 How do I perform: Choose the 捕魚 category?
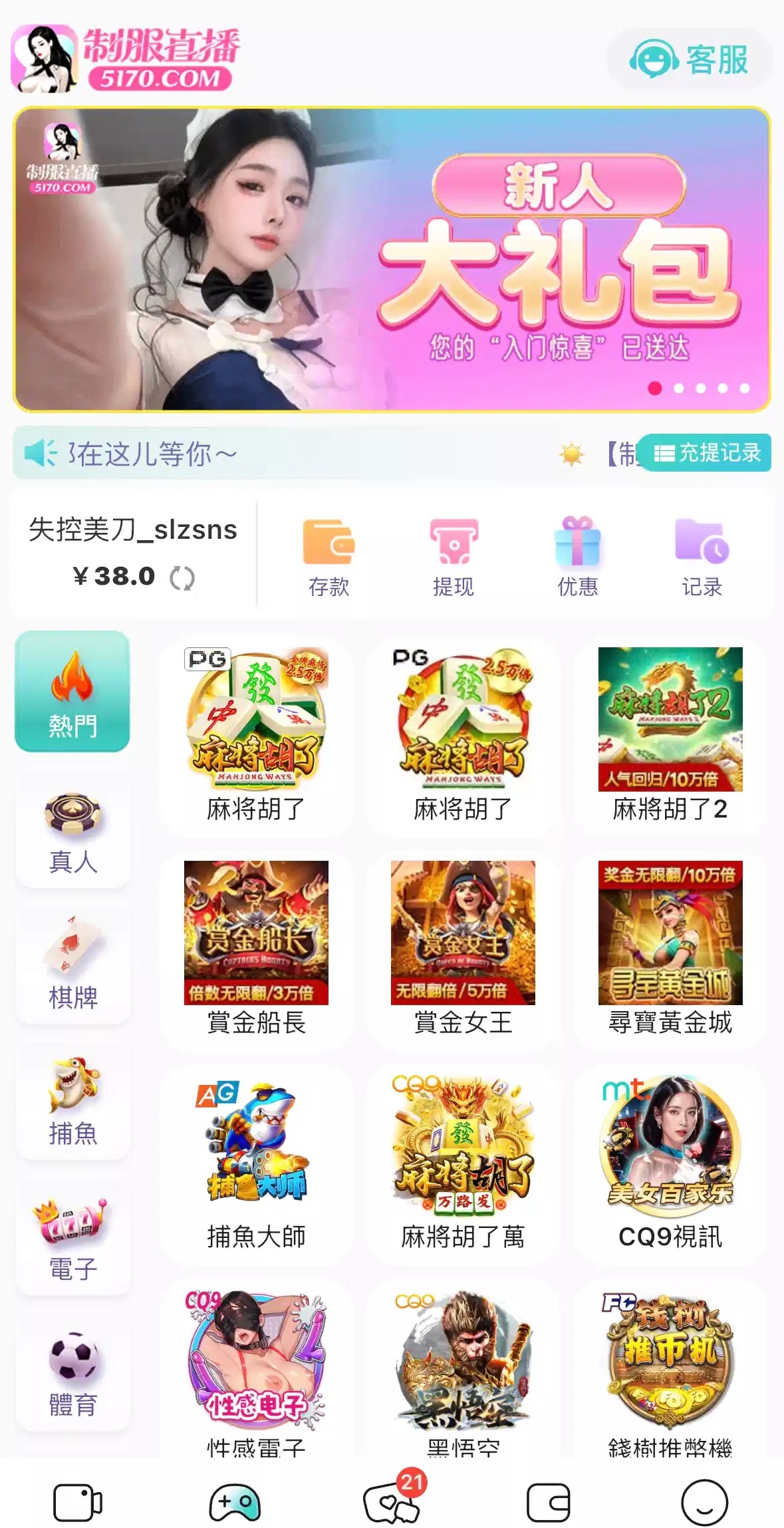pyautogui.click(x=72, y=1102)
